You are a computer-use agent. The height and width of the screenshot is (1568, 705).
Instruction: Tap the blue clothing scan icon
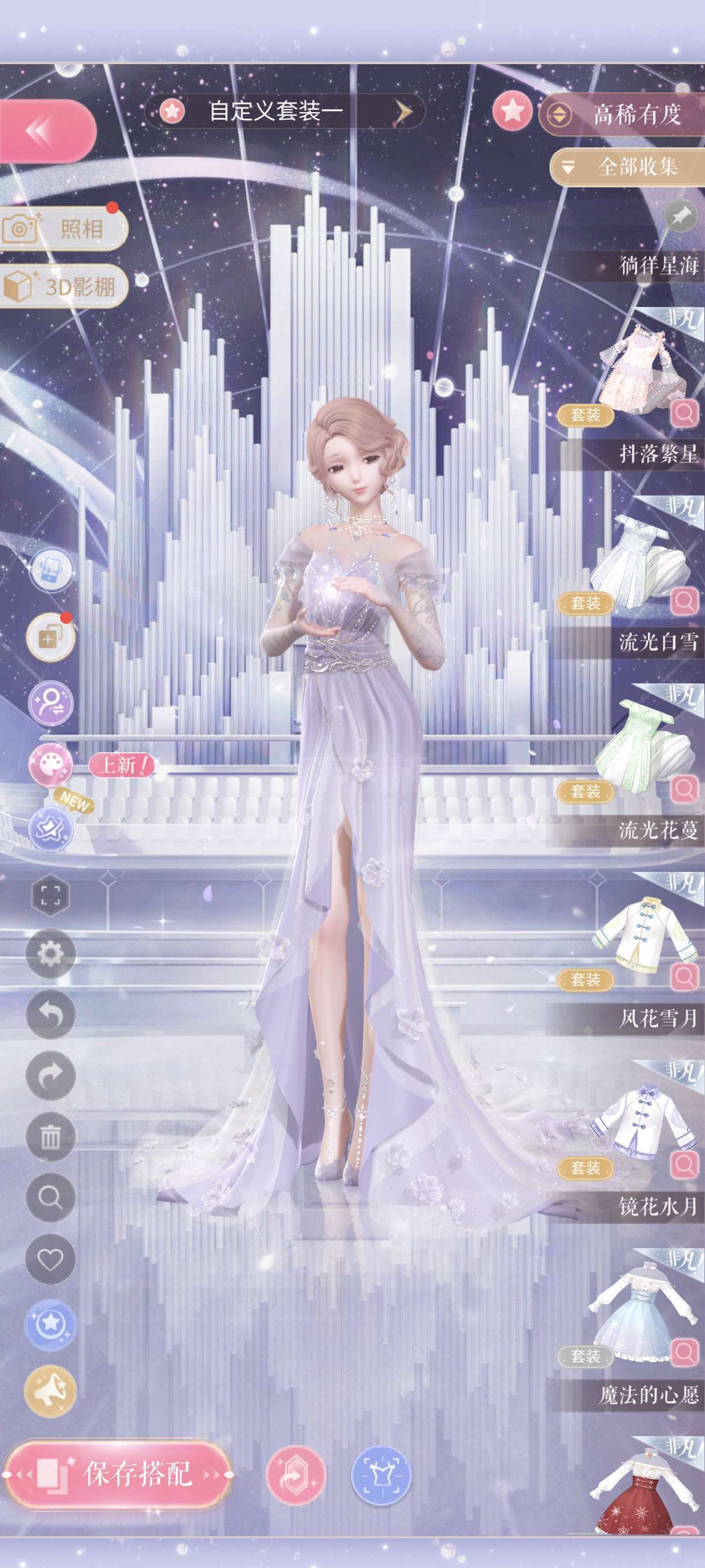point(381,1475)
